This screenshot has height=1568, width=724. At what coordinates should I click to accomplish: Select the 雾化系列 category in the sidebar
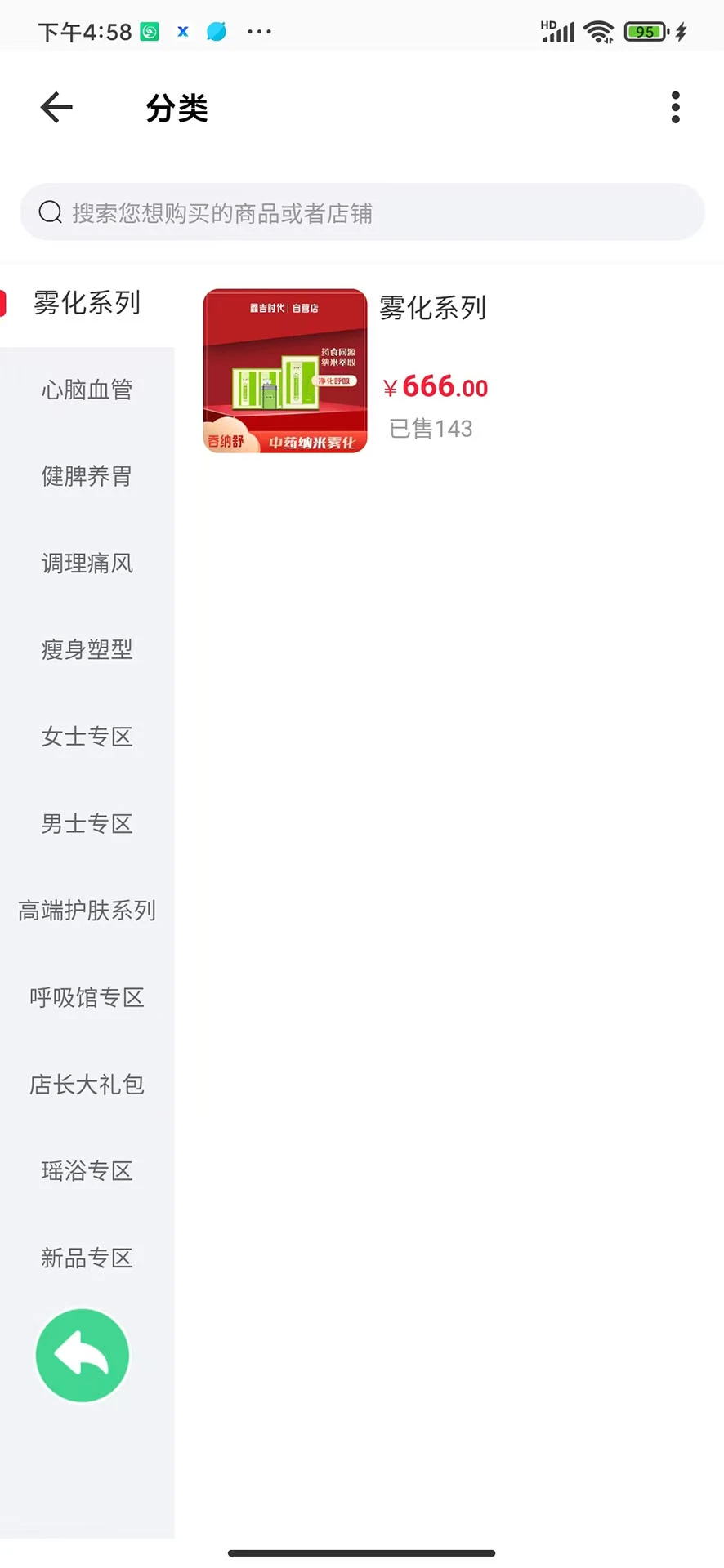click(x=87, y=303)
